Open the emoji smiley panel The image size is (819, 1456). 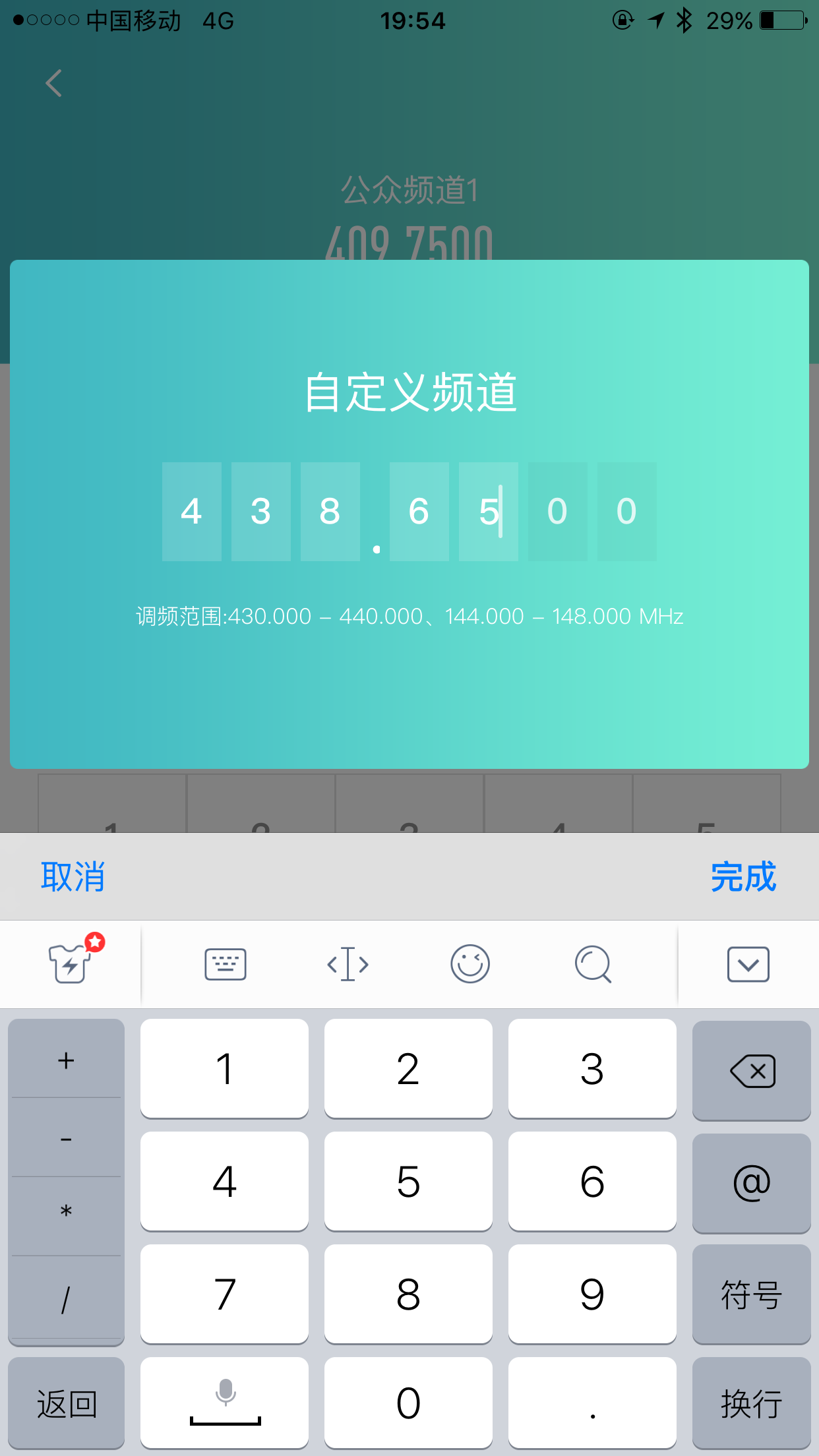pyautogui.click(x=470, y=964)
